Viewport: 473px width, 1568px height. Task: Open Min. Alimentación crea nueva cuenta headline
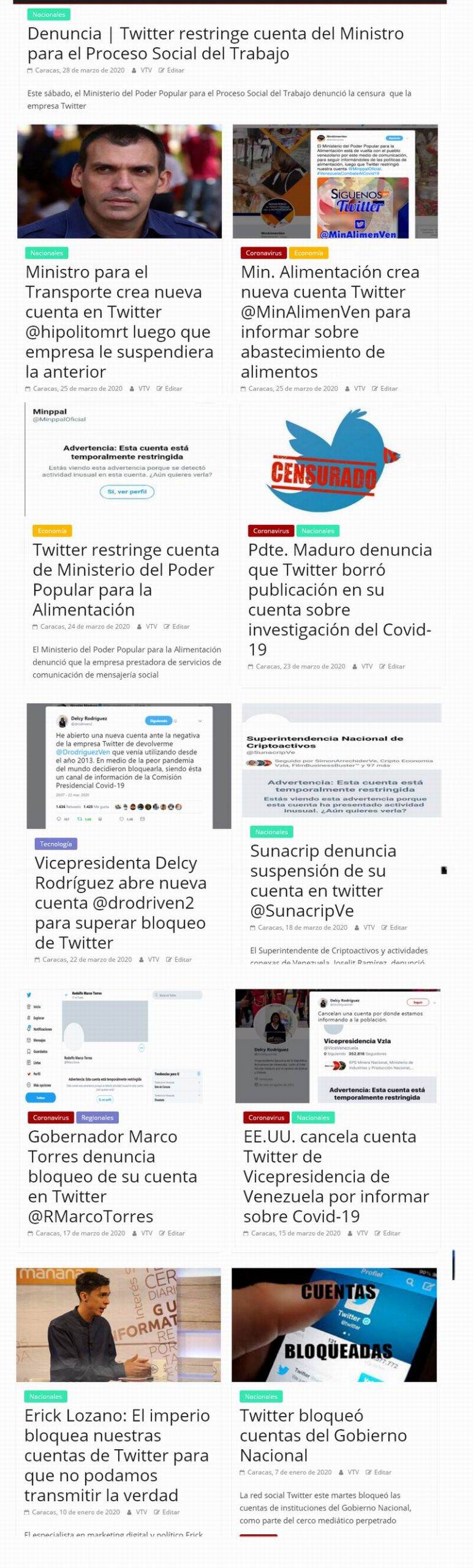[331, 321]
